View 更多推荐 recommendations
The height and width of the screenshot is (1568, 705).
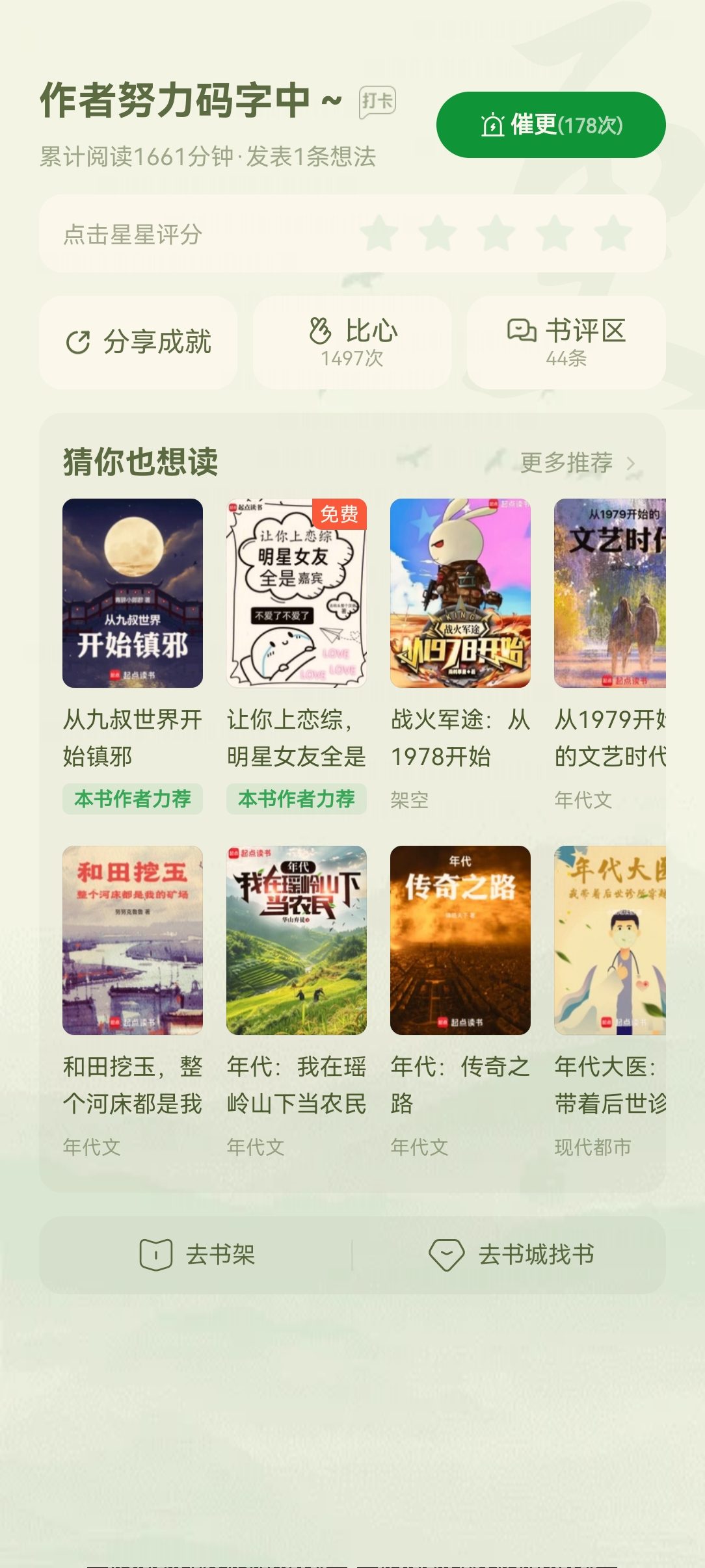(576, 463)
